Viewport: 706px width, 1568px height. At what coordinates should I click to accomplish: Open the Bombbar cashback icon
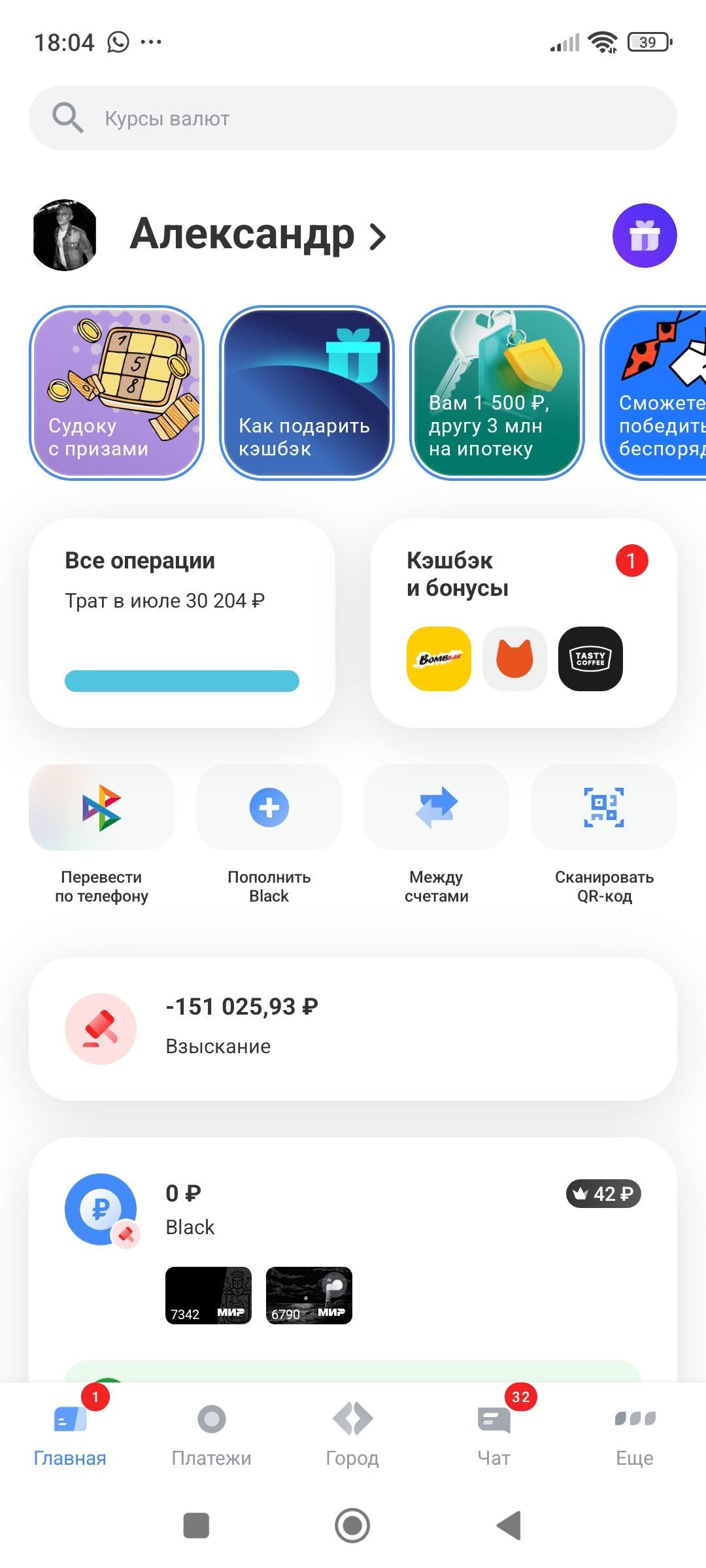click(437, 659)
